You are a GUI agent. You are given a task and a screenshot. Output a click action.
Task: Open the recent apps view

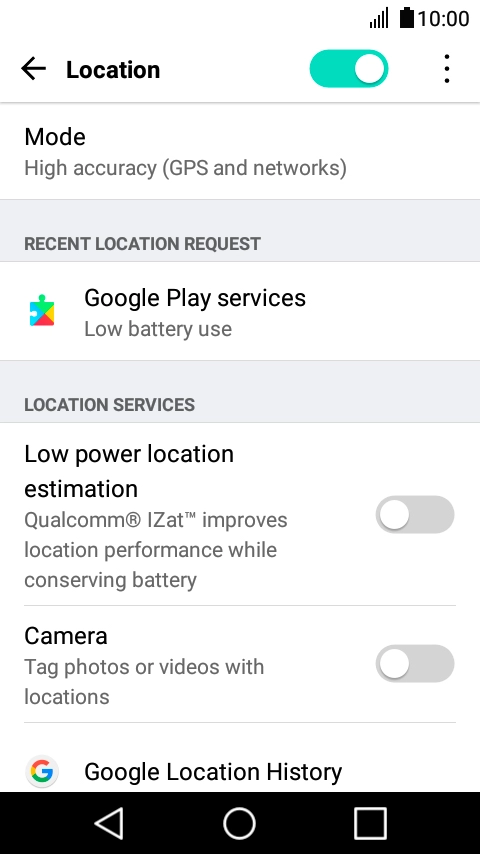pyautogui.click(x=370, y=823)
